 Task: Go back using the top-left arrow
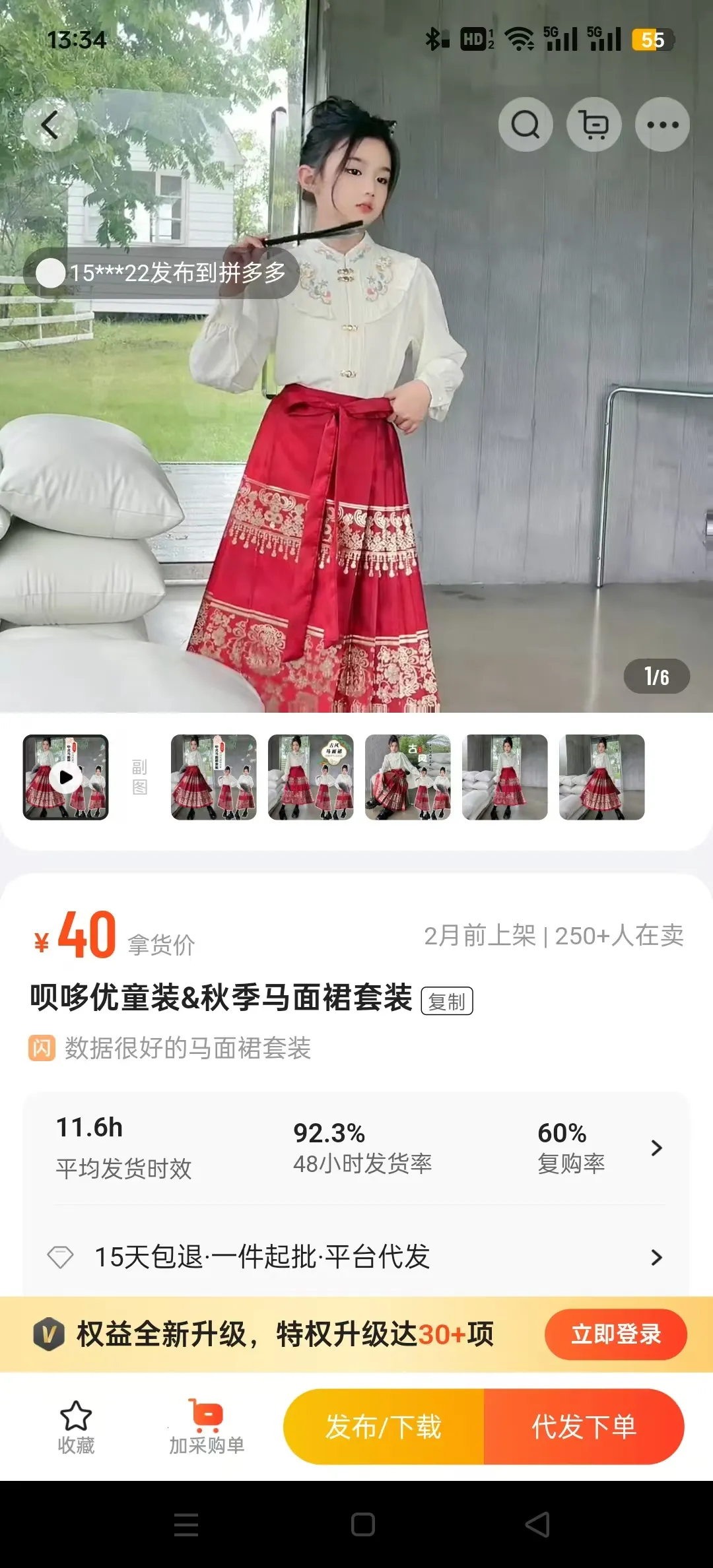click(x=50, y=125)
